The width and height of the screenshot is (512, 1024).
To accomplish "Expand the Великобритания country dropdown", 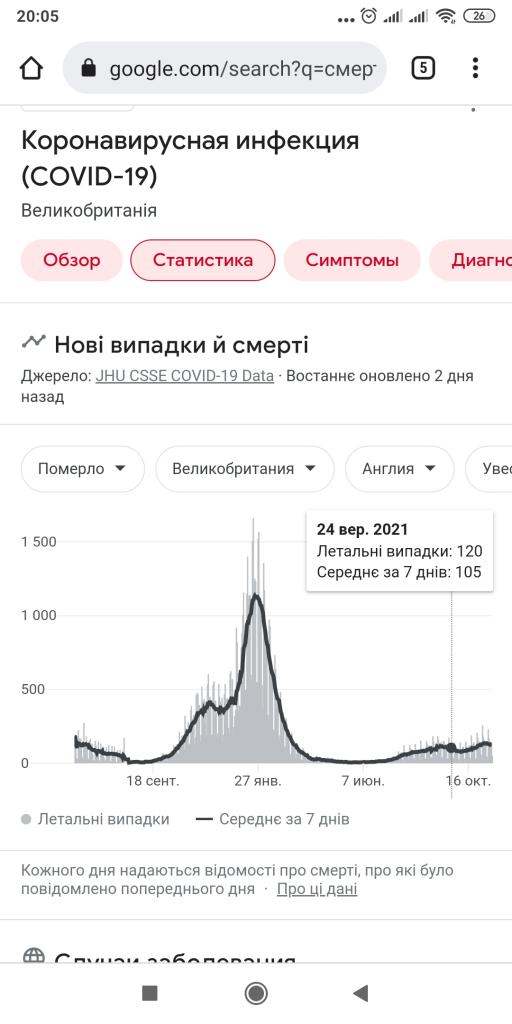I will tap(245, 469).
